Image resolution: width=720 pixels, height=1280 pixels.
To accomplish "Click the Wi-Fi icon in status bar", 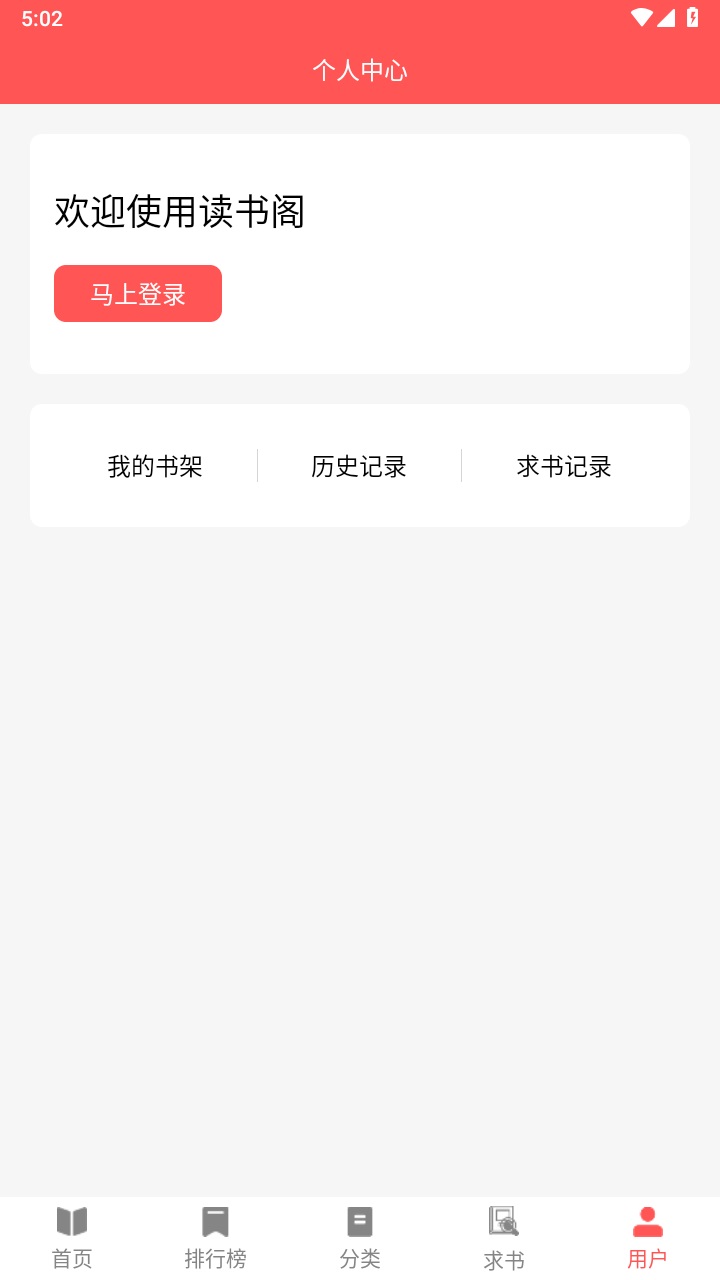I will coord(641,16).
